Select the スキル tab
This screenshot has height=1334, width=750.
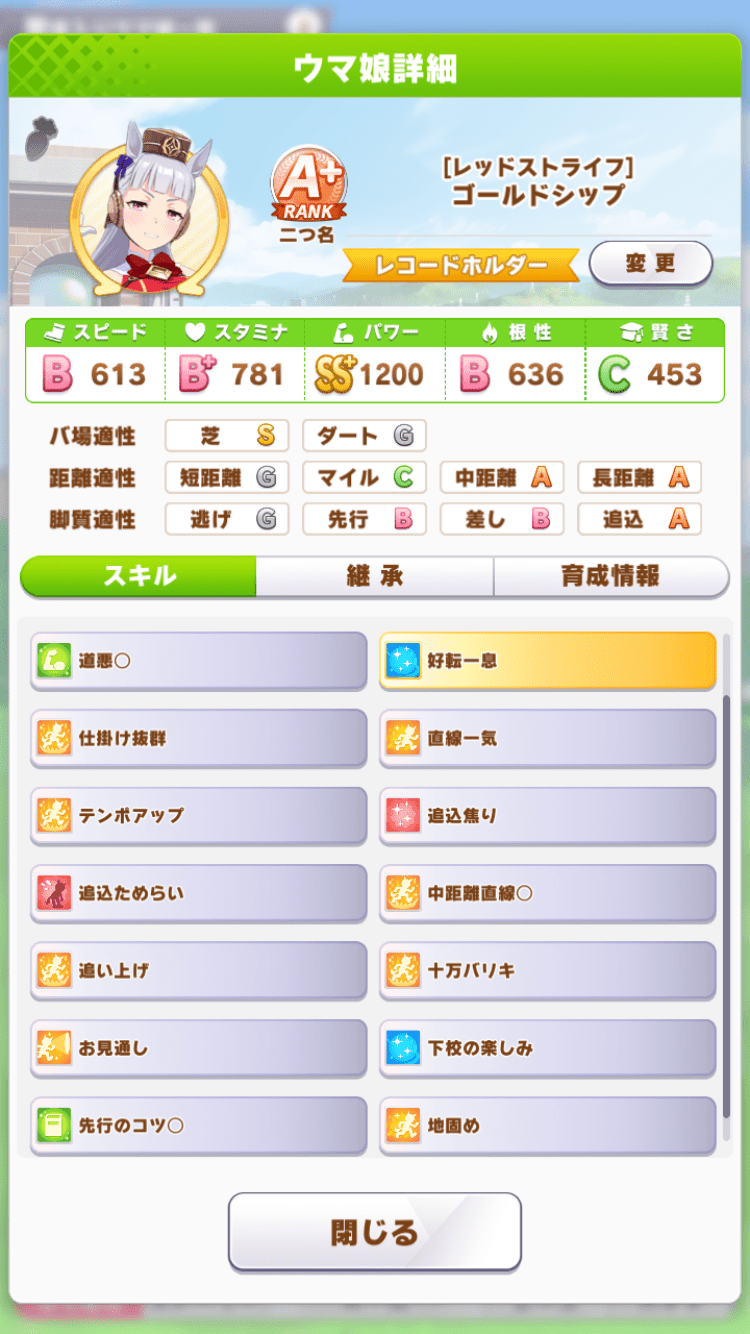(140, 577)
